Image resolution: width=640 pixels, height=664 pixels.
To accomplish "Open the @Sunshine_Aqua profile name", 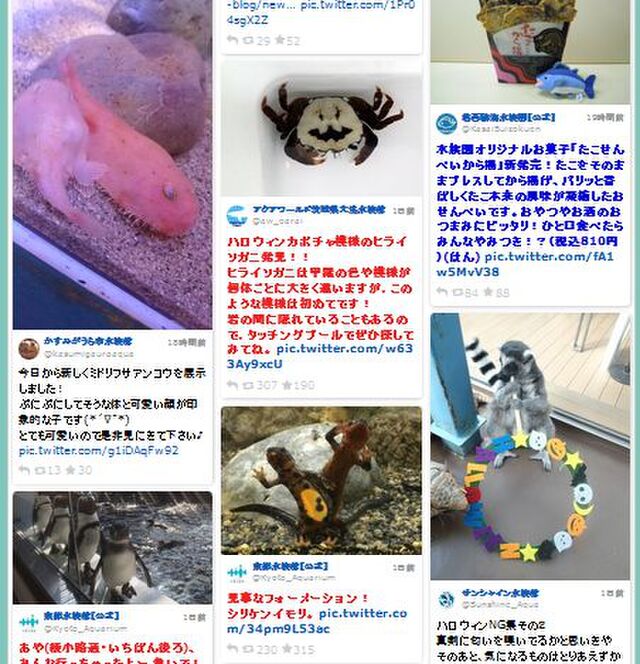I will (500, 594).
